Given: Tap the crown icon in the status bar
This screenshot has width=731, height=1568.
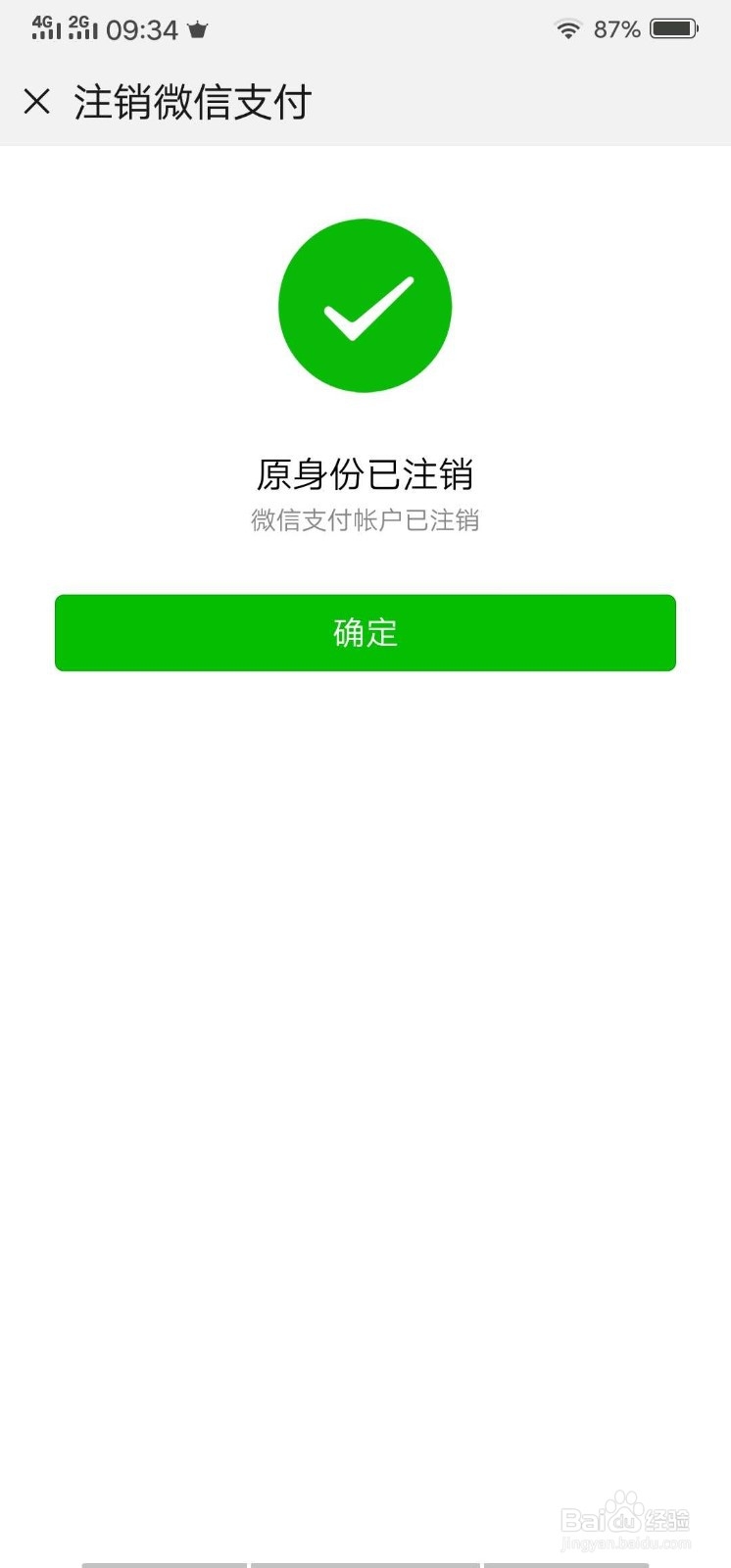Looking at the screenshot, I should point(196,29).
